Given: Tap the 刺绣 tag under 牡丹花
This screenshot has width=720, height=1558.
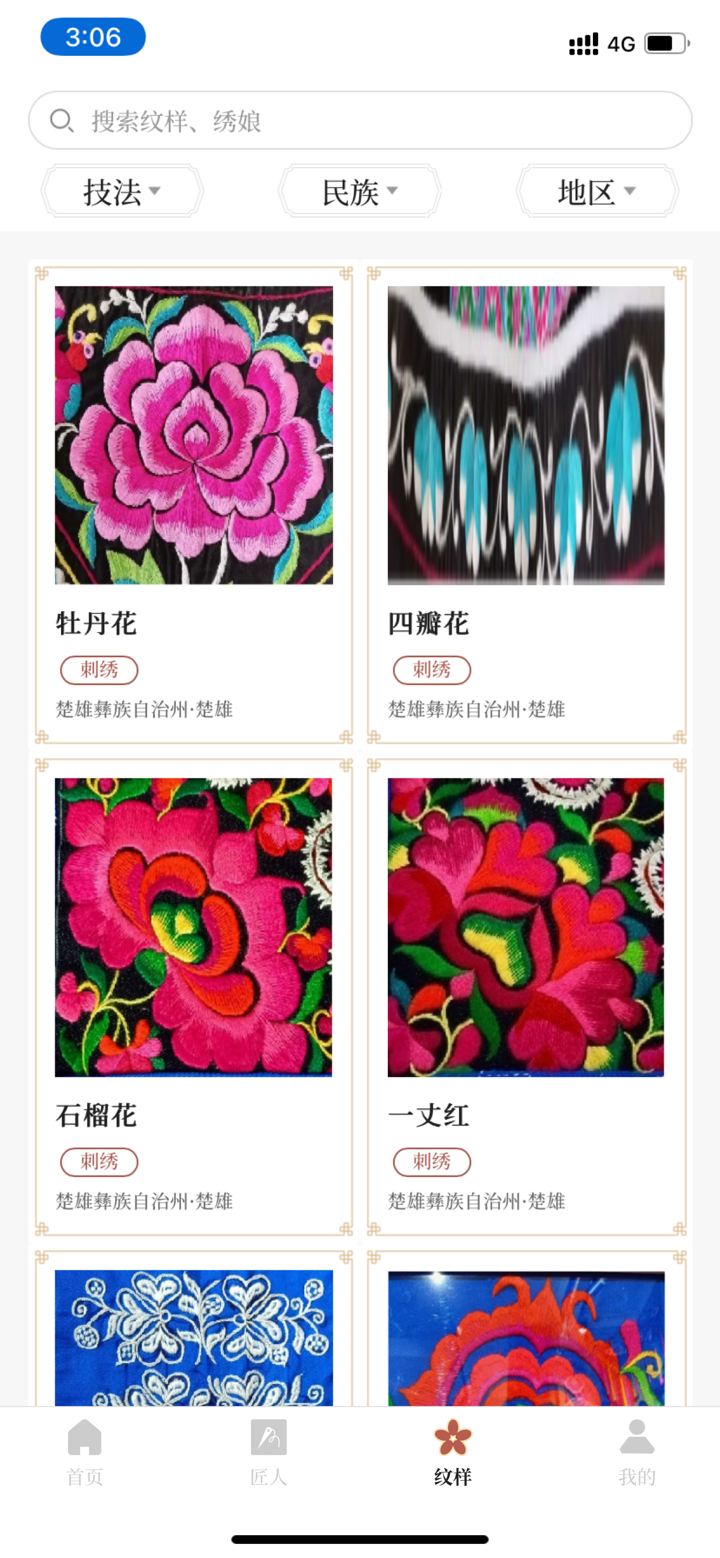Looking at the screenshot, I should (99, 670).
